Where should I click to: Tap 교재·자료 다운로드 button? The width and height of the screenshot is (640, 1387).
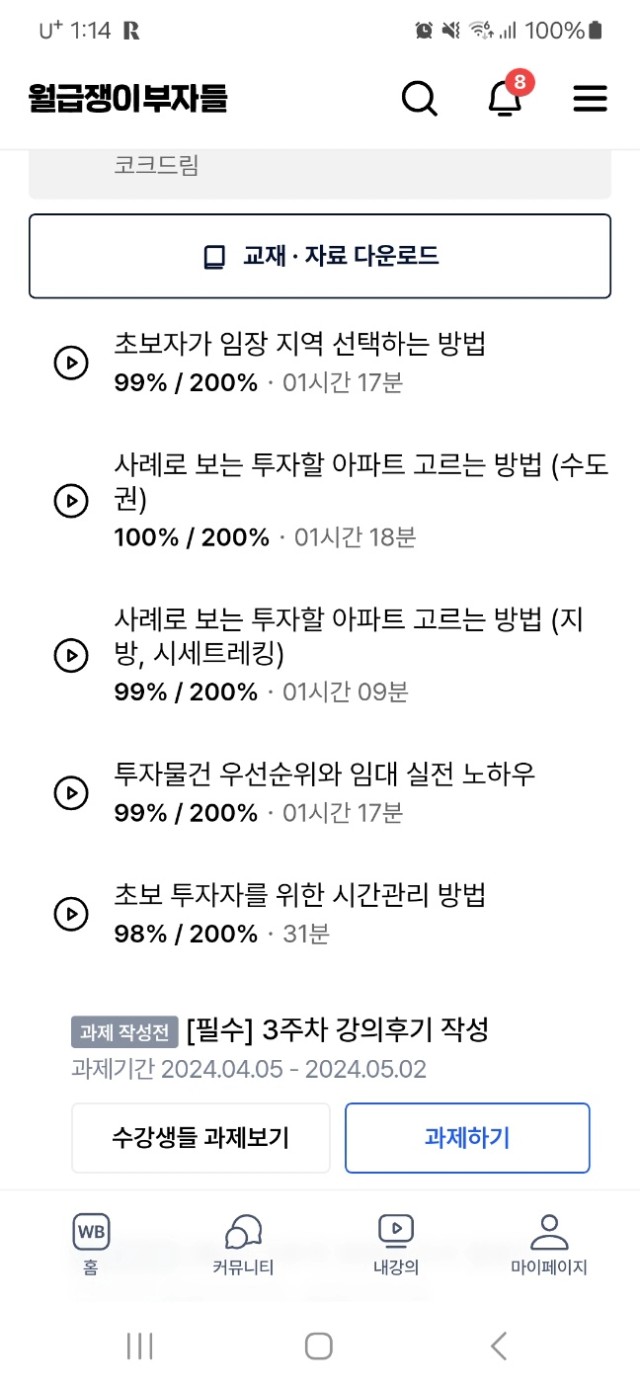(x=320, y=256)
